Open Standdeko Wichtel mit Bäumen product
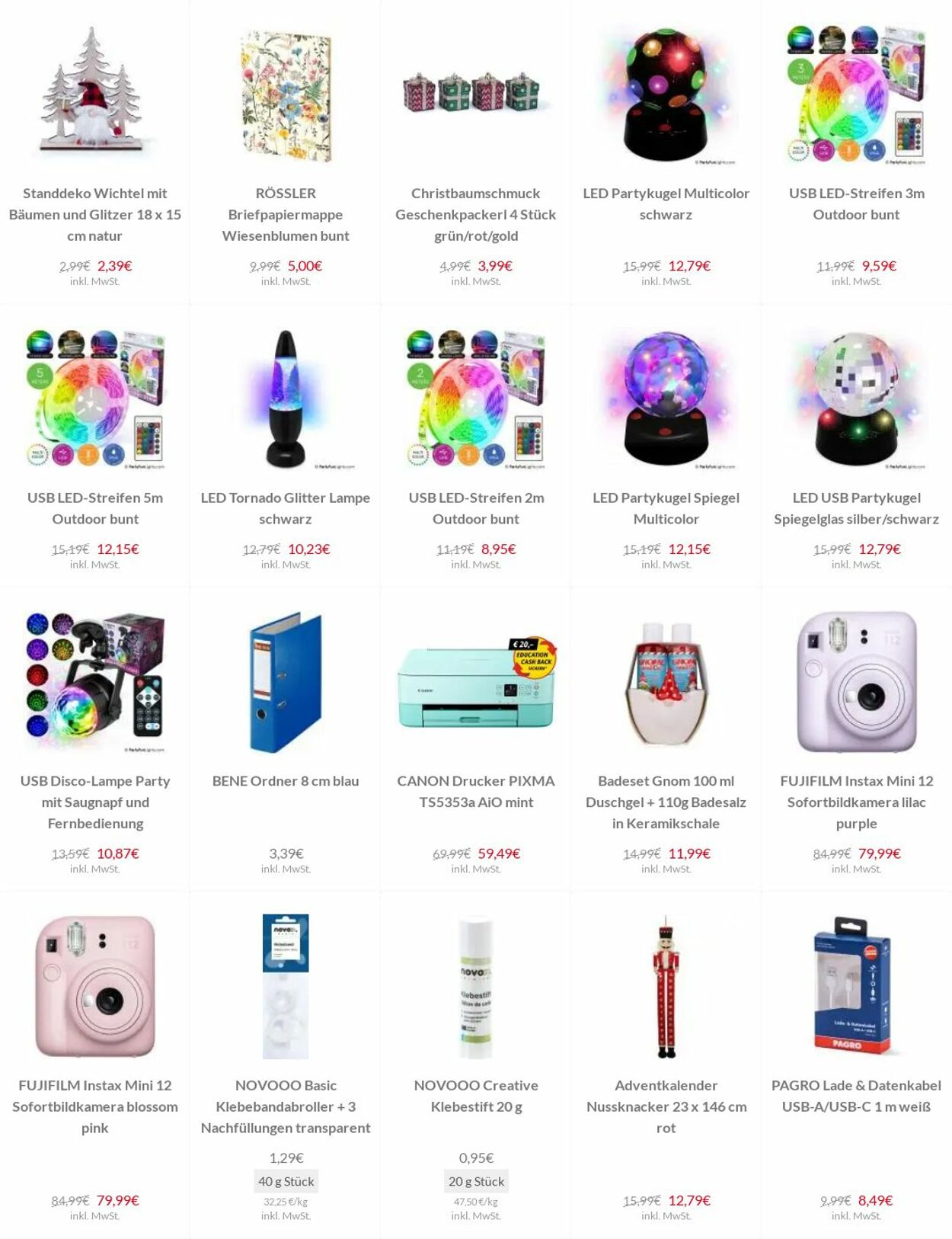The height and width of the screenshot is (1239, 952). (x=94, y=214)
